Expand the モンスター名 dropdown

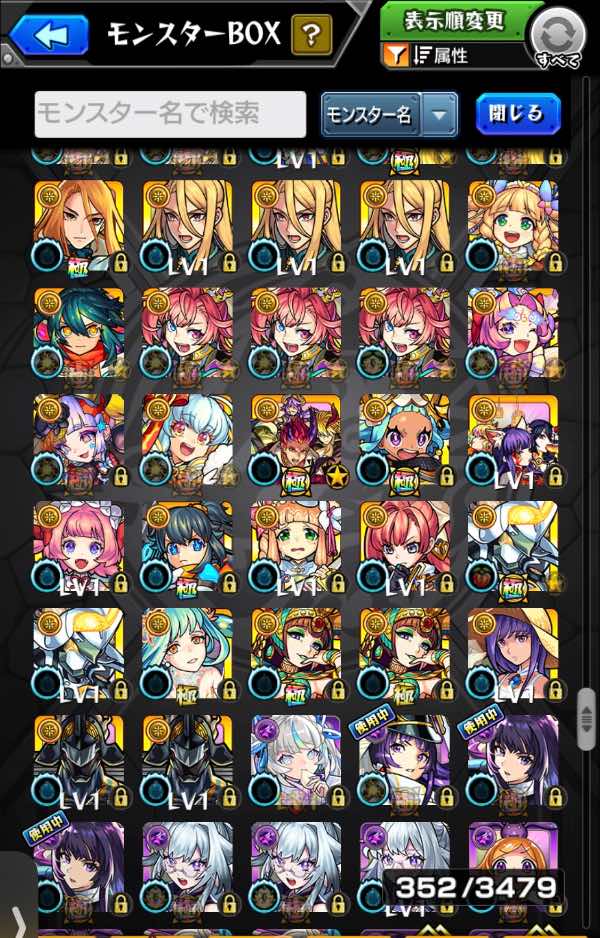tap(438, 115)
